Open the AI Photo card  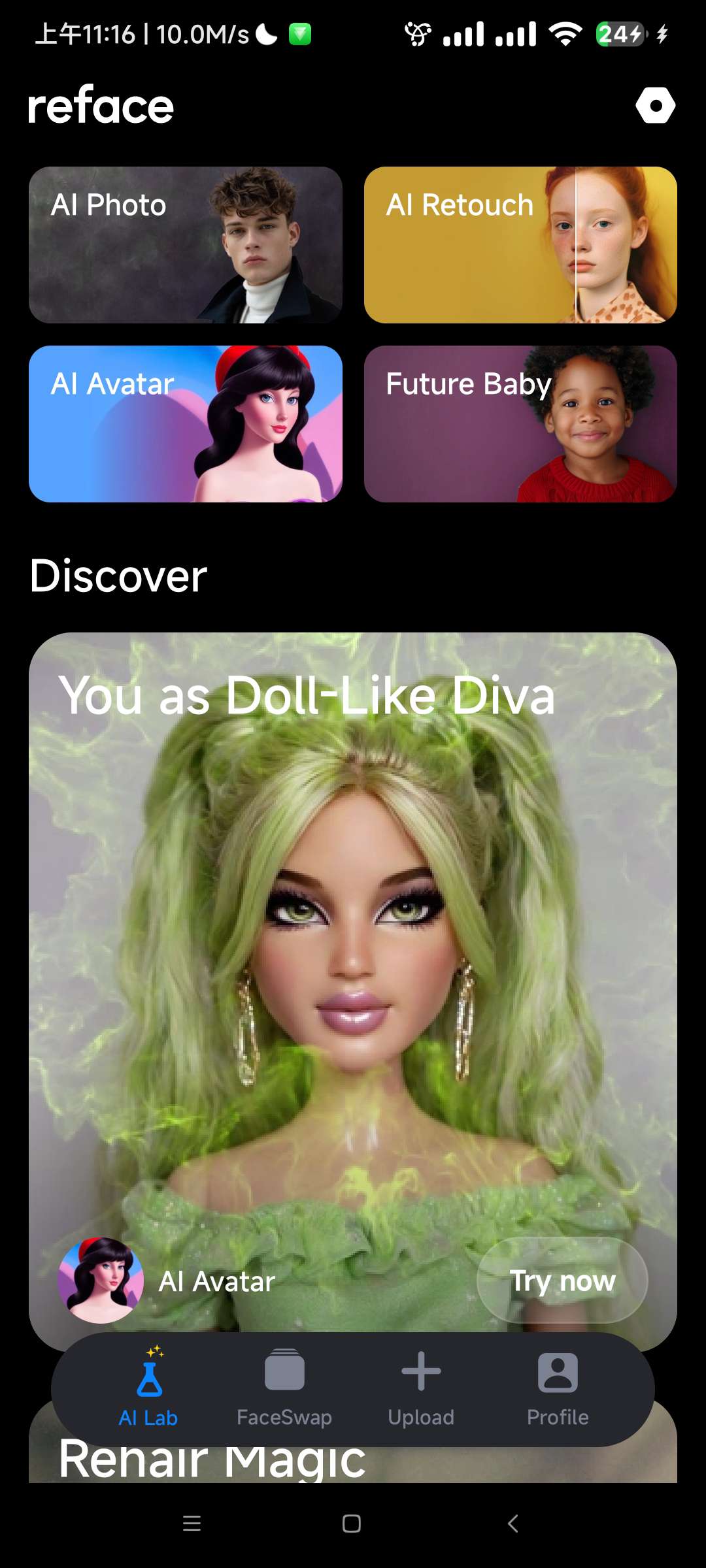point(186,245)
